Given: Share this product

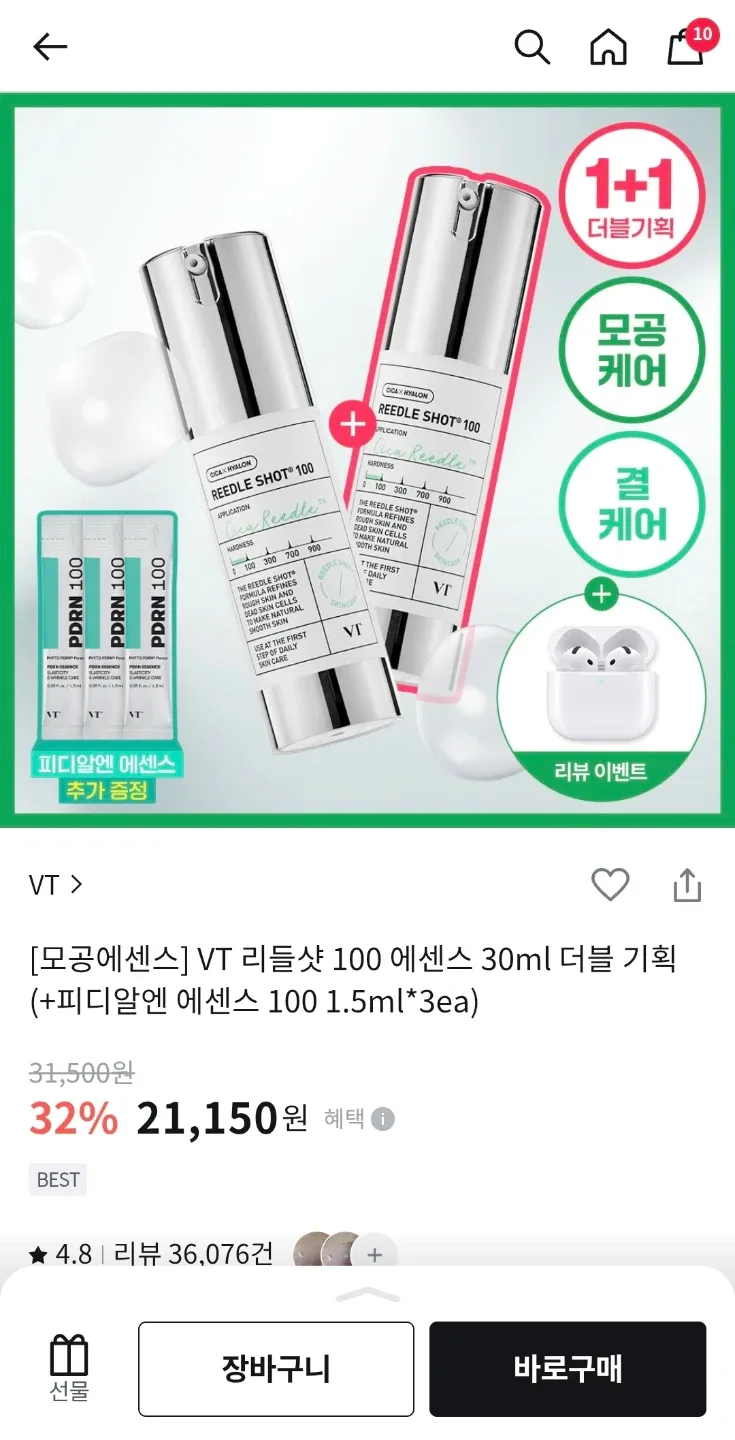Looking at the screenshot, I should click(x=687, y=885).
